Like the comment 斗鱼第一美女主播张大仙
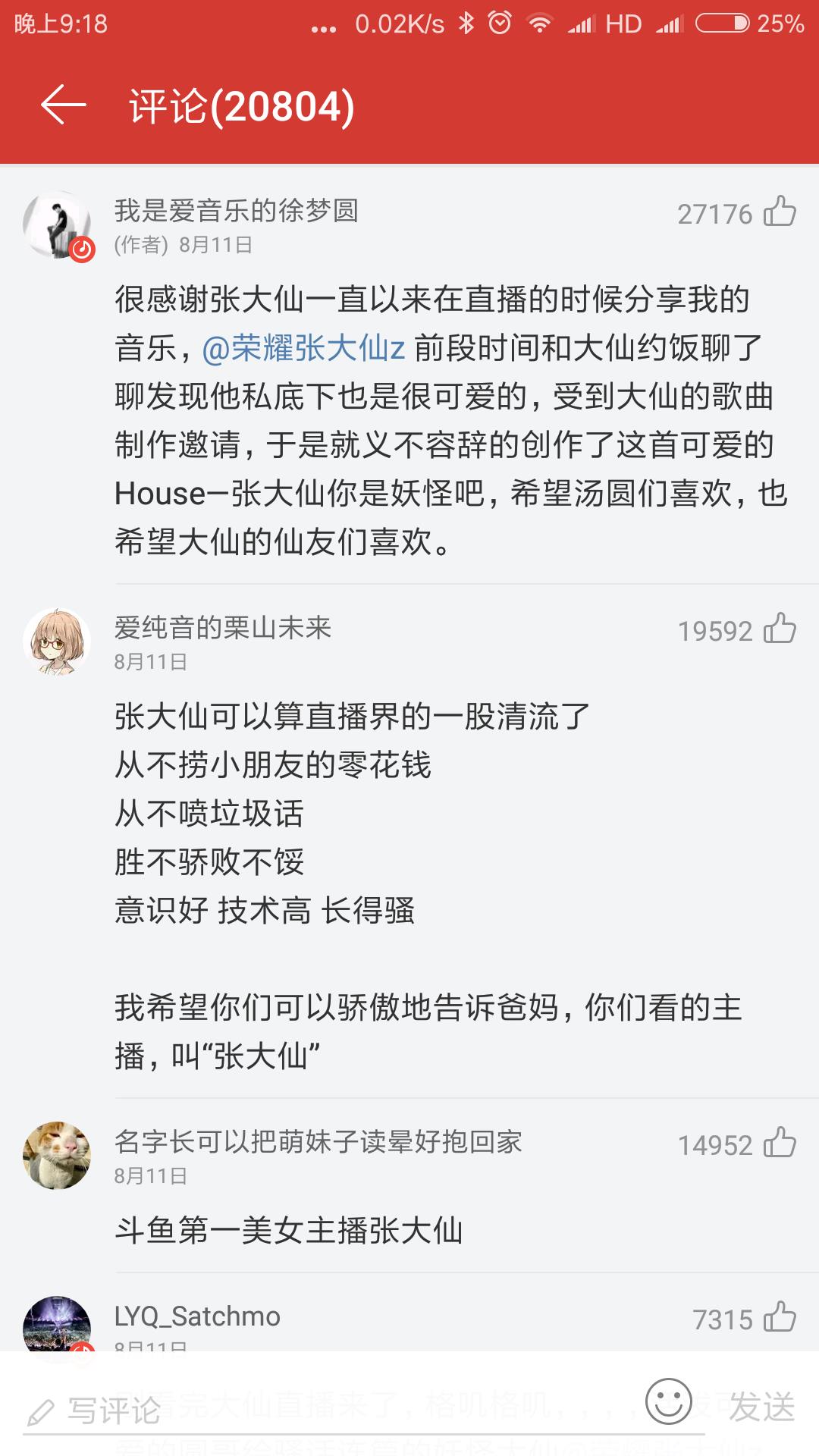 (x=780, y=1143)
